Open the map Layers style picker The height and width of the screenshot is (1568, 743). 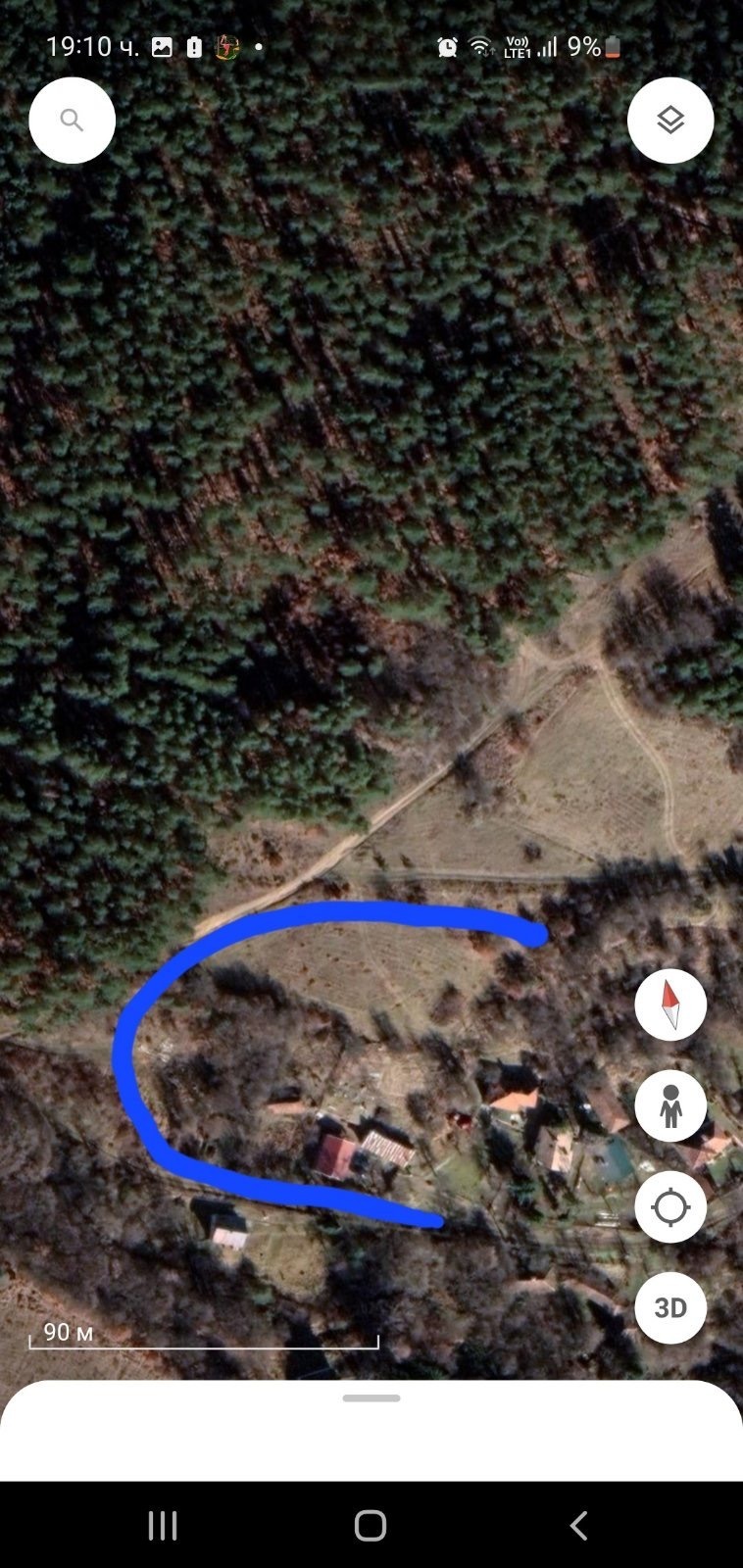click(x=670, y=120)
